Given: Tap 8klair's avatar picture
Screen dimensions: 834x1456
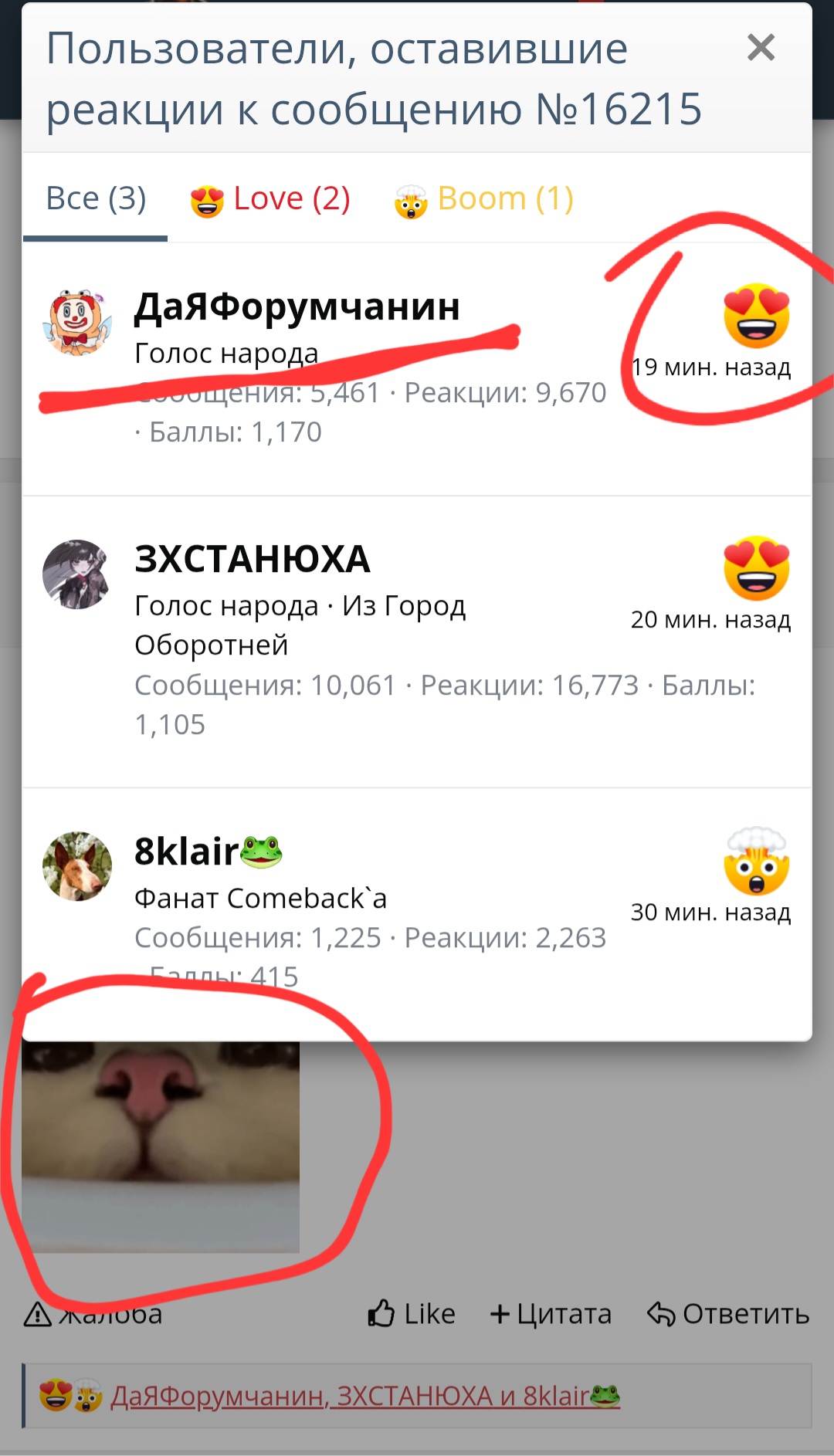Looking at the screenshot, I should pos(76,866).
